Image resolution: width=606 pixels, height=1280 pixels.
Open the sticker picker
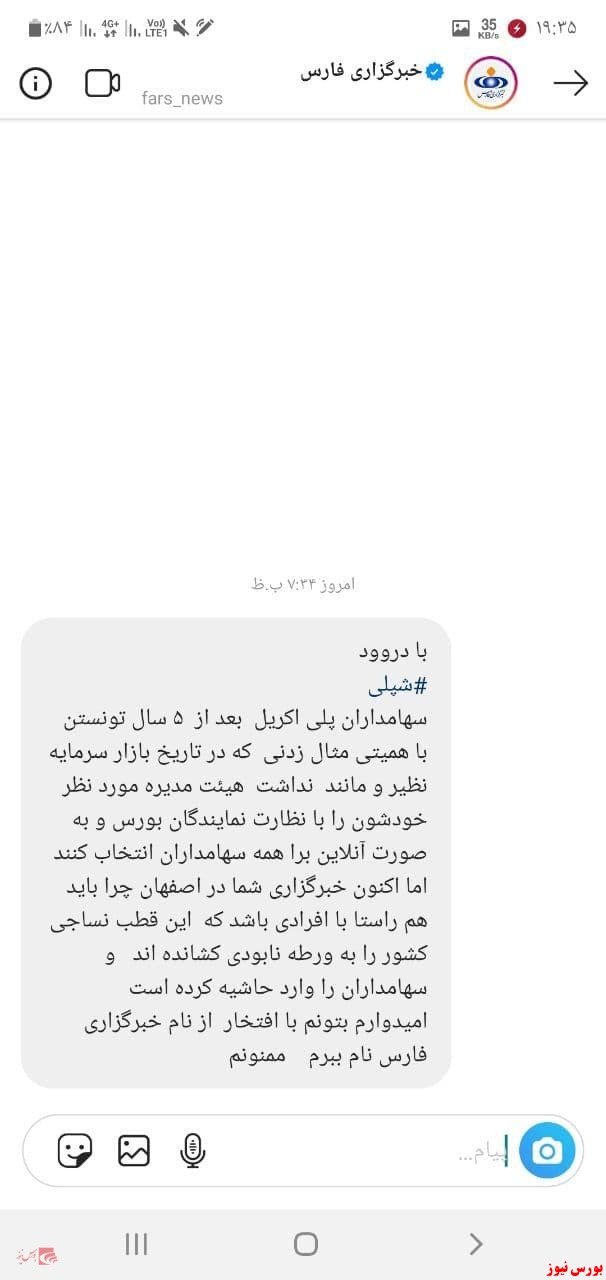[x=75, y=1151]
